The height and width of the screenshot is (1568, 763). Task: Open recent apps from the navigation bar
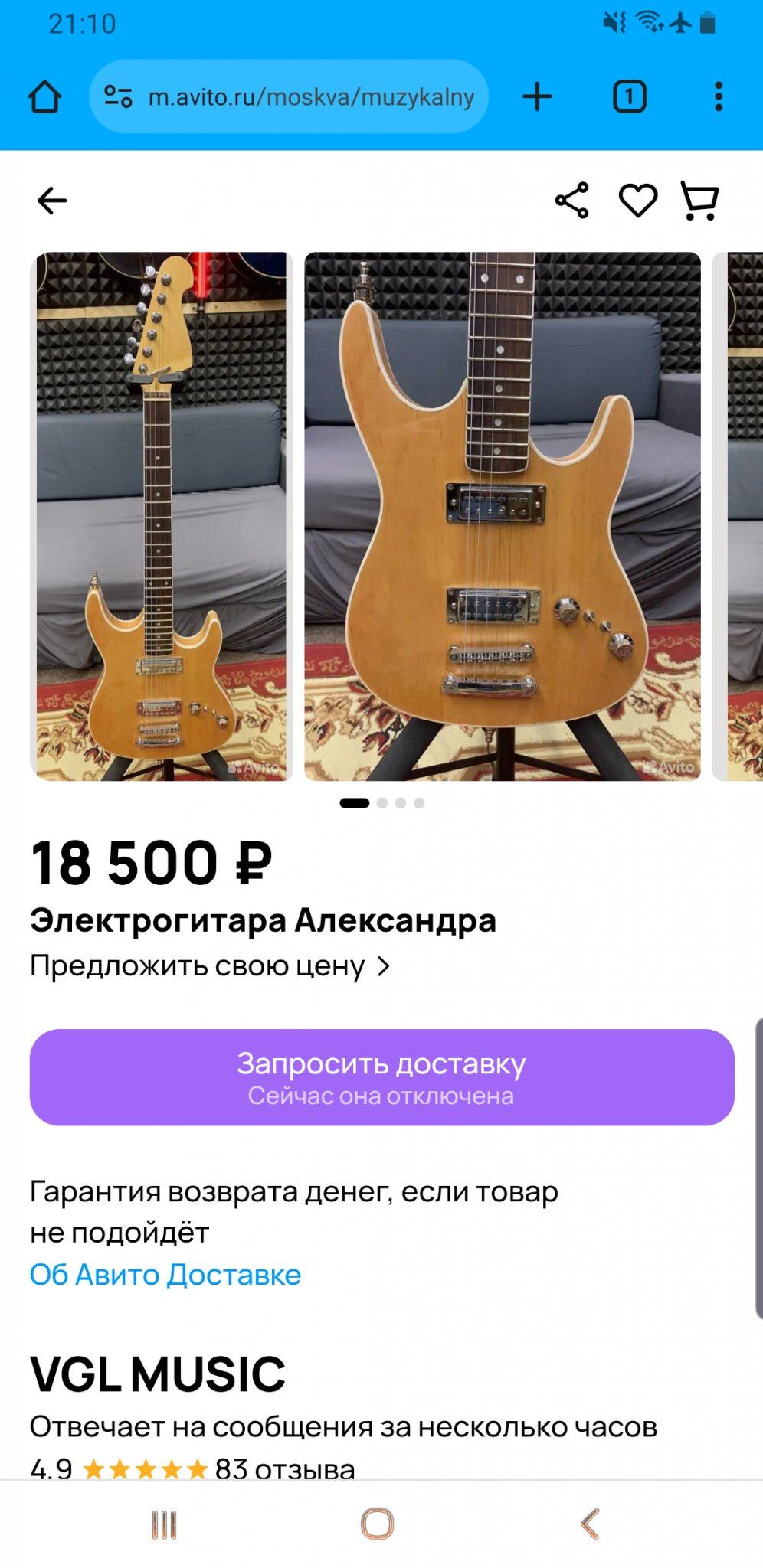[x=164, y=1524]
